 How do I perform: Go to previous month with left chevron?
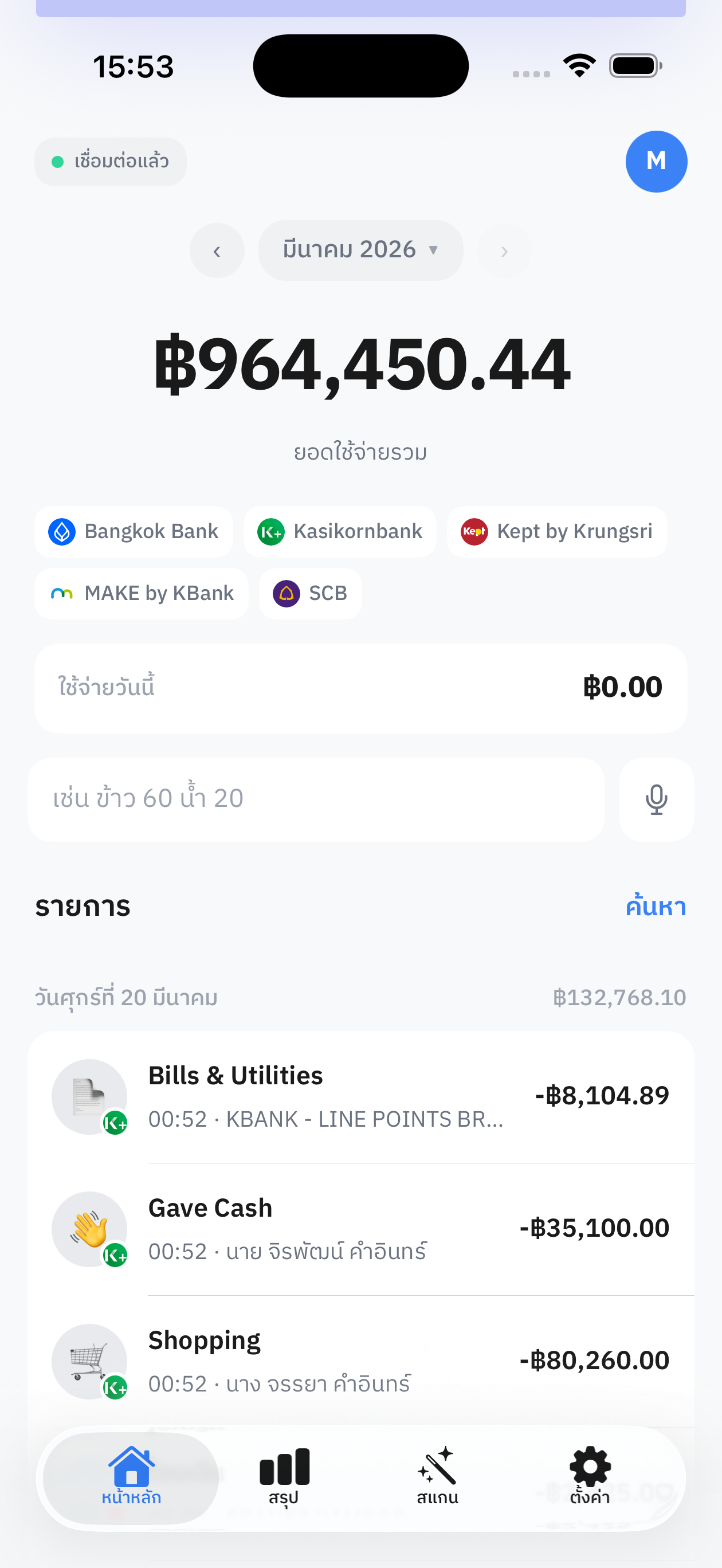pyautogui.click(x=217, y=250)
